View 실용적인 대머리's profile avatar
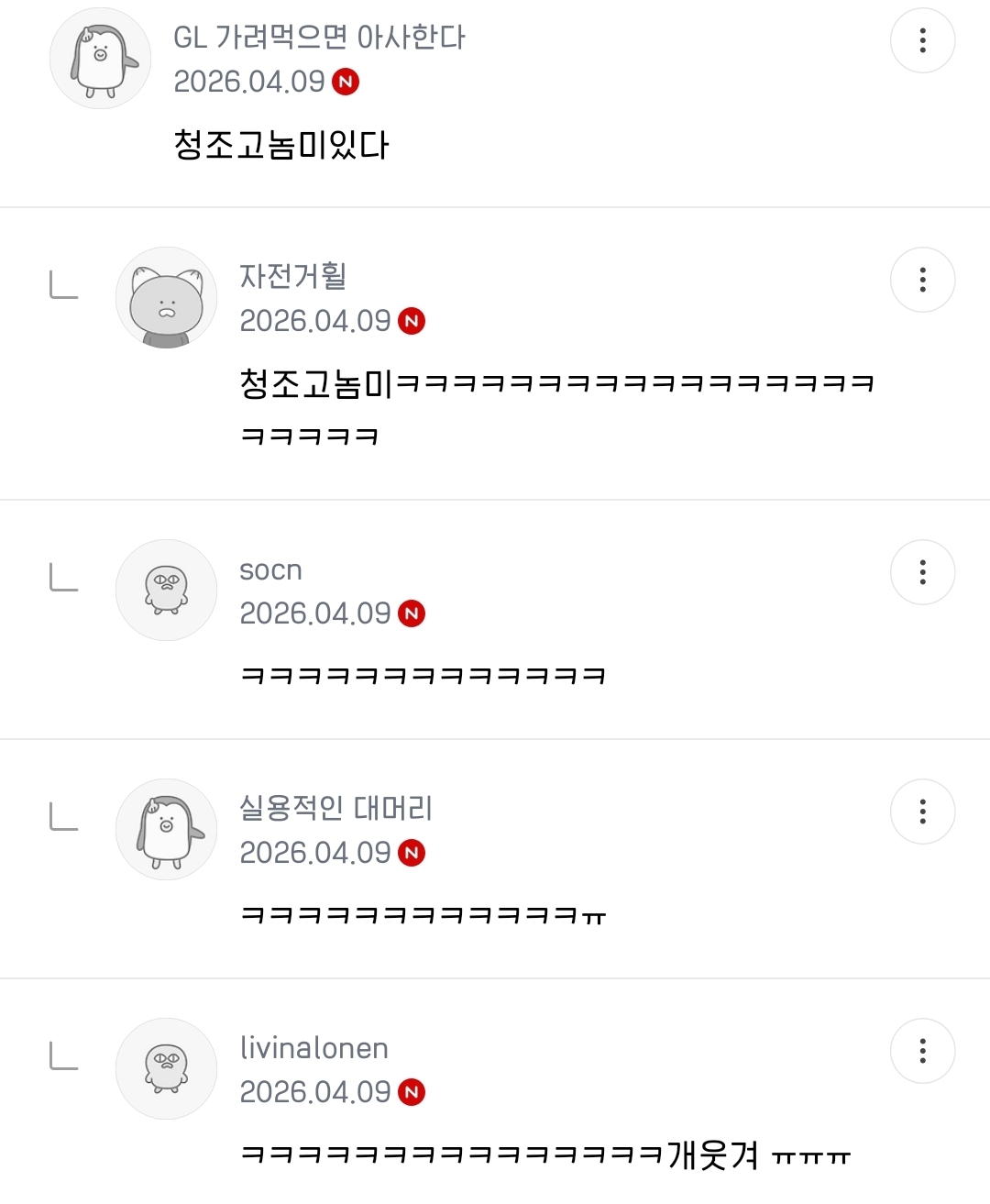This screenshot has height=1204, width=990. pos(166,830)
